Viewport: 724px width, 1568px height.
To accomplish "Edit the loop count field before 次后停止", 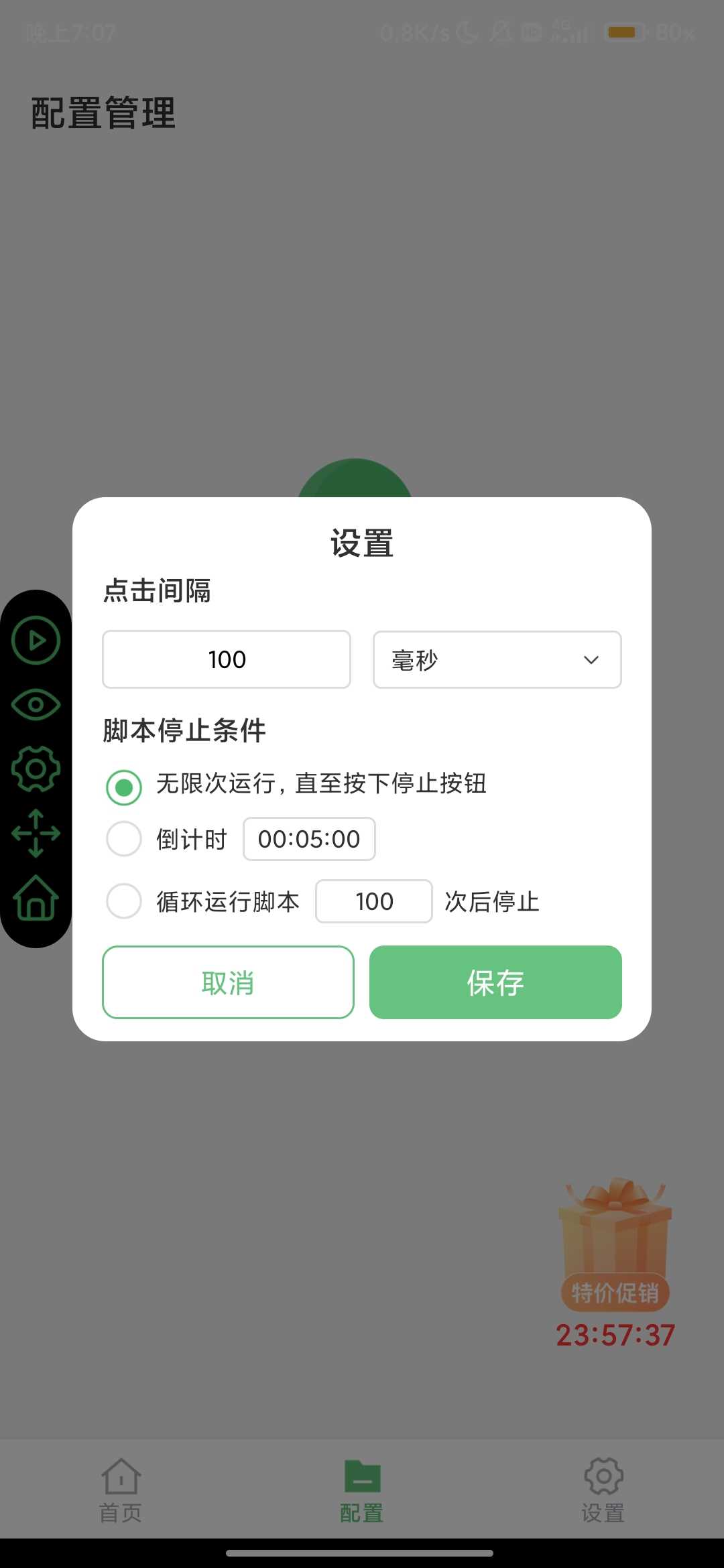I will (374, 901).
